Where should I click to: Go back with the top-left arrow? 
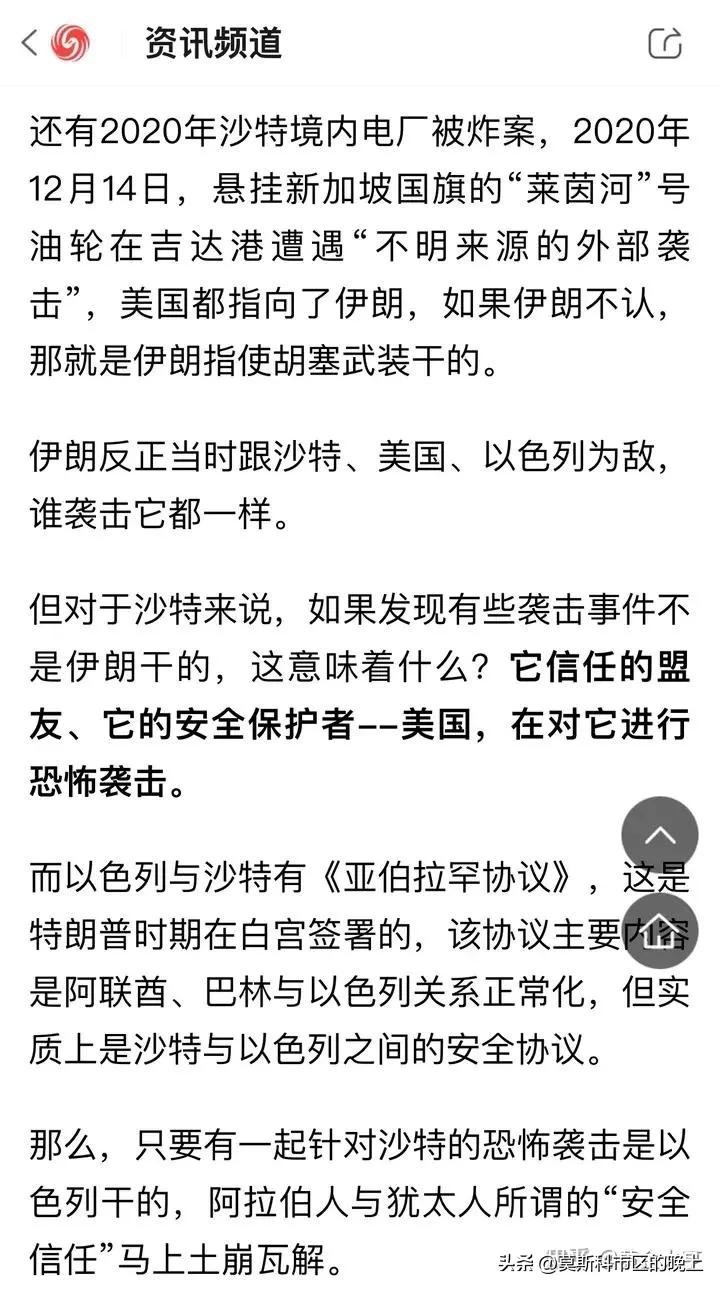[x=29, y=43]
